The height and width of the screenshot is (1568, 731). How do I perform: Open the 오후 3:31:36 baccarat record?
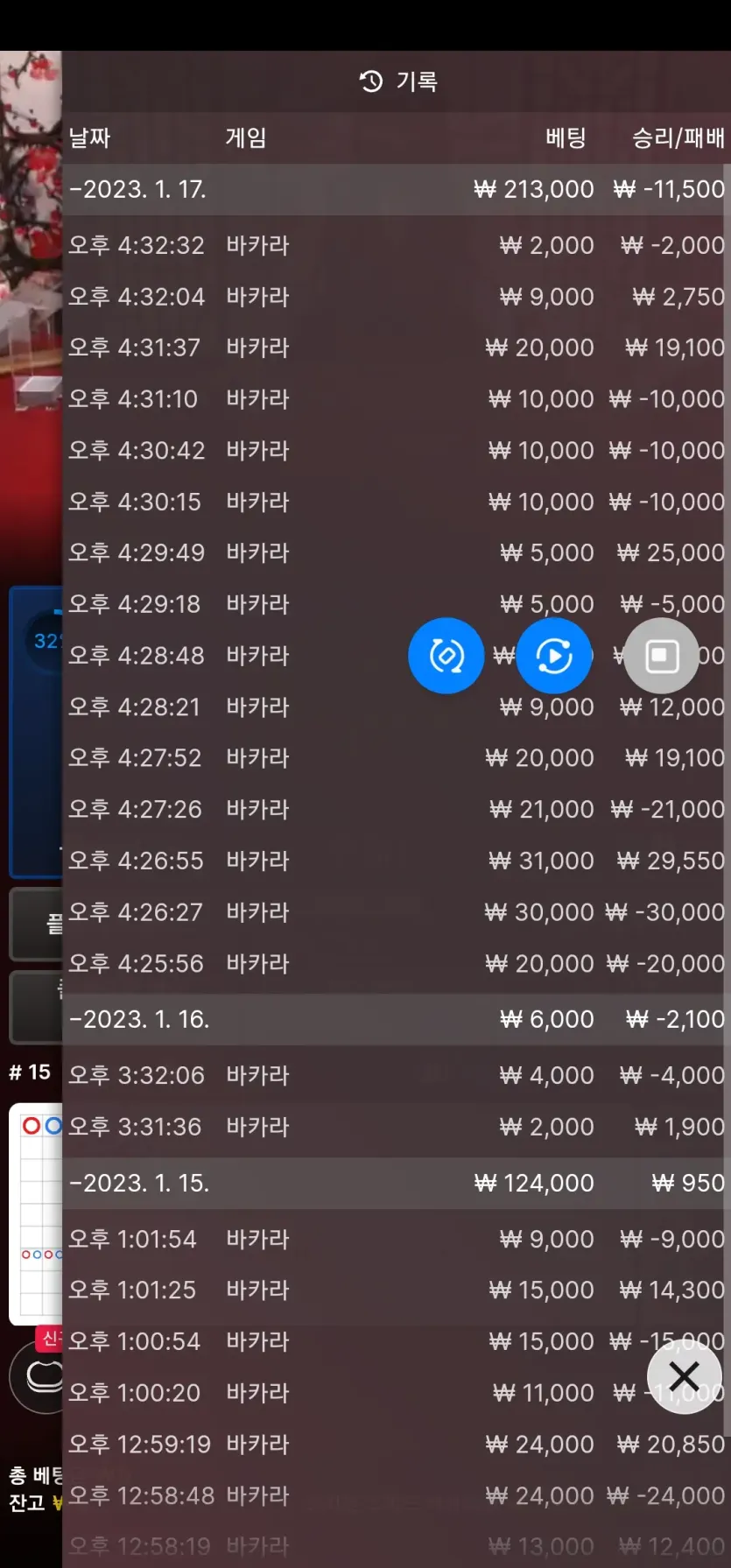click(x=396, y=1127)
